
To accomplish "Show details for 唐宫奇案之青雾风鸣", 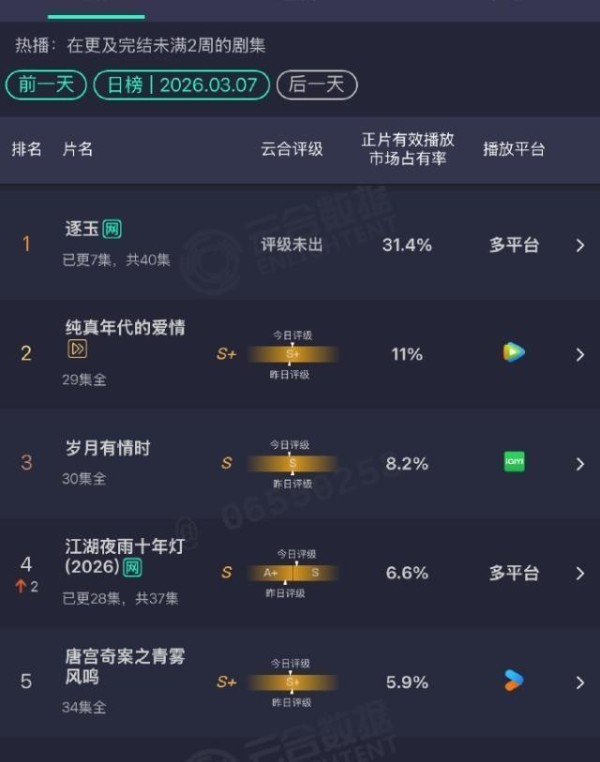I will (x=579, y=682).
